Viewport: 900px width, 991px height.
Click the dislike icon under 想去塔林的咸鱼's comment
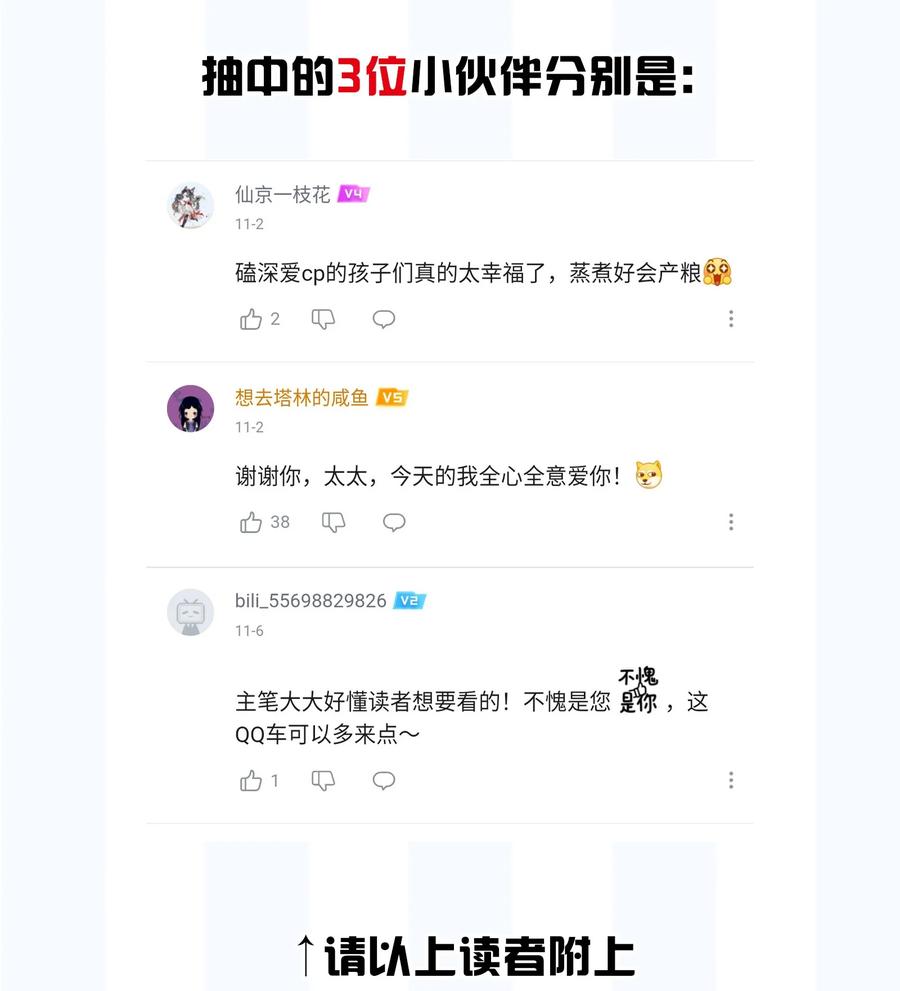coord(333,521)
